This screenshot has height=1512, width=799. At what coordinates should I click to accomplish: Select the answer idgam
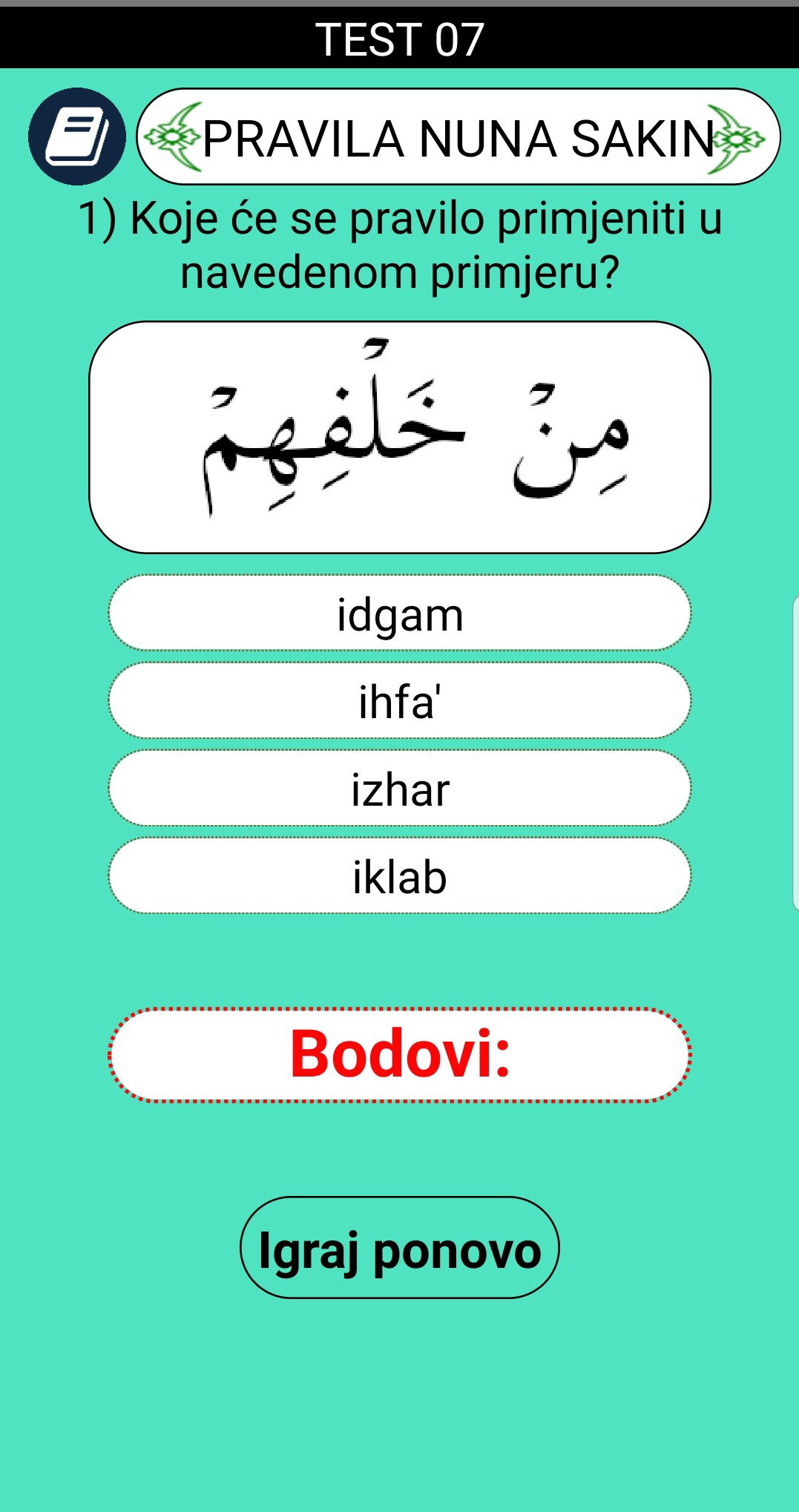tap(399, 614)
